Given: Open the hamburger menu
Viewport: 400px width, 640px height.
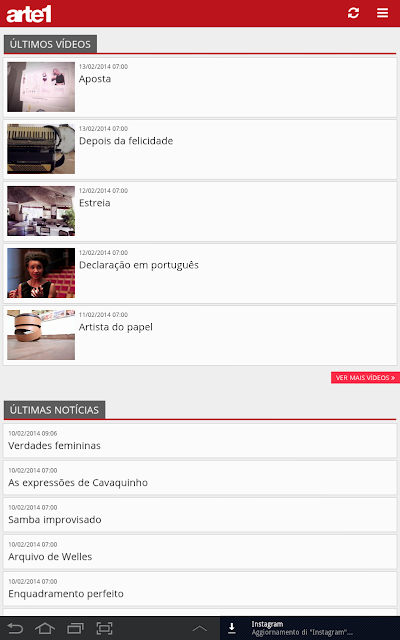Looking at the screenshot, I should [382, 13].
